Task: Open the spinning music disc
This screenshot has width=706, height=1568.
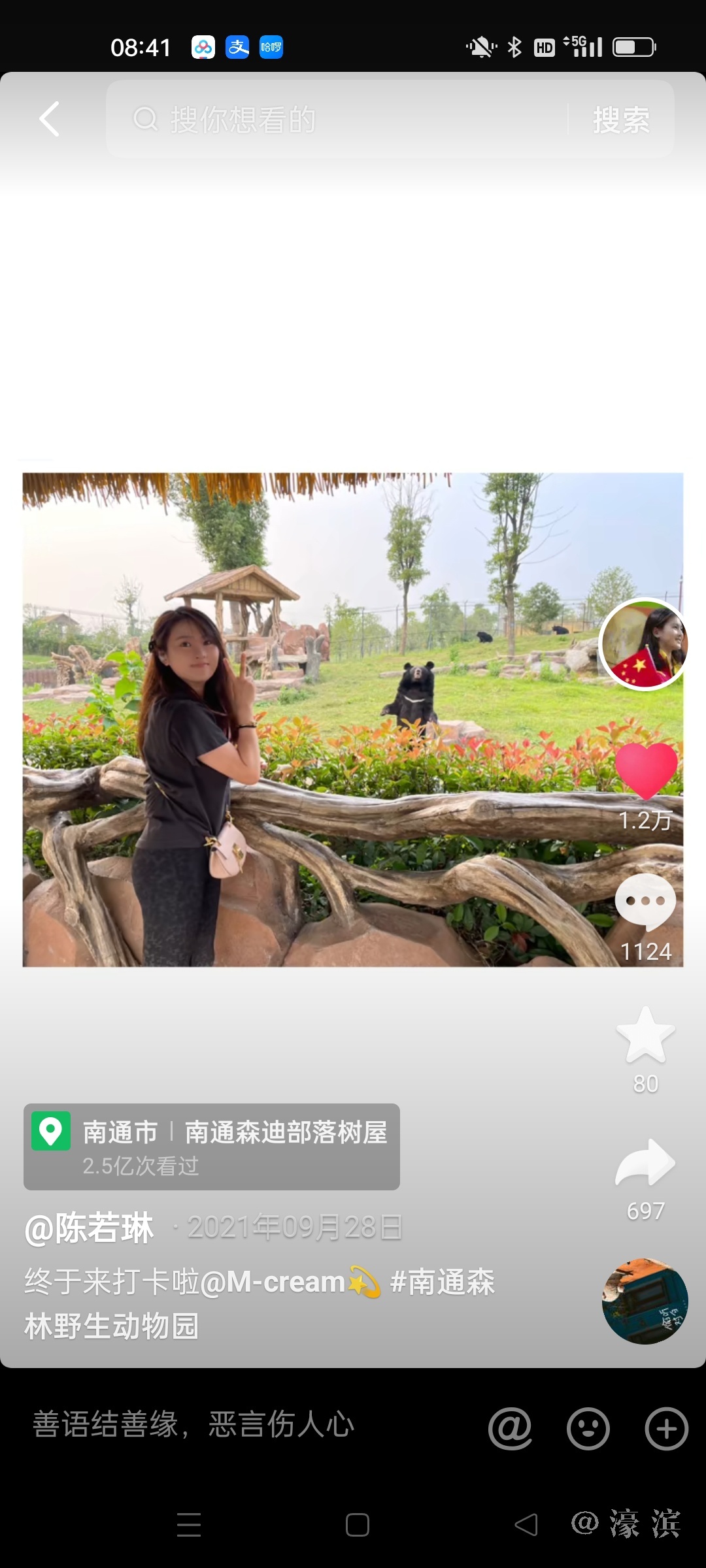Action: pos(645,1301)
